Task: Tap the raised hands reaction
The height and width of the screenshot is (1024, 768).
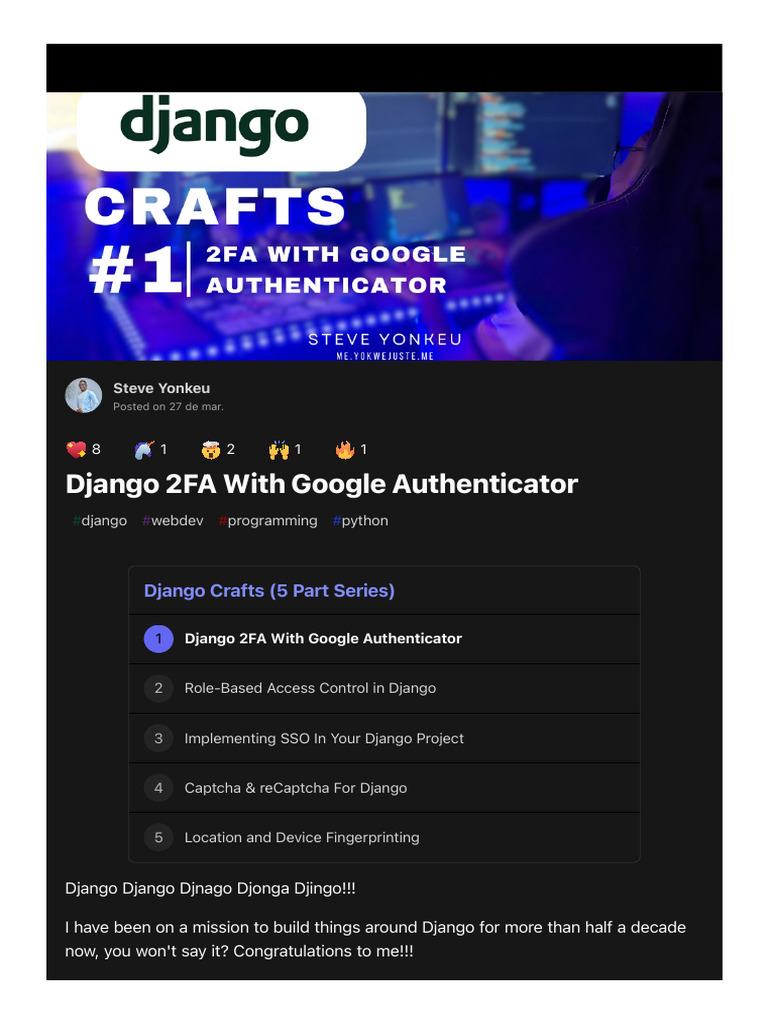Action: point(285,449)
